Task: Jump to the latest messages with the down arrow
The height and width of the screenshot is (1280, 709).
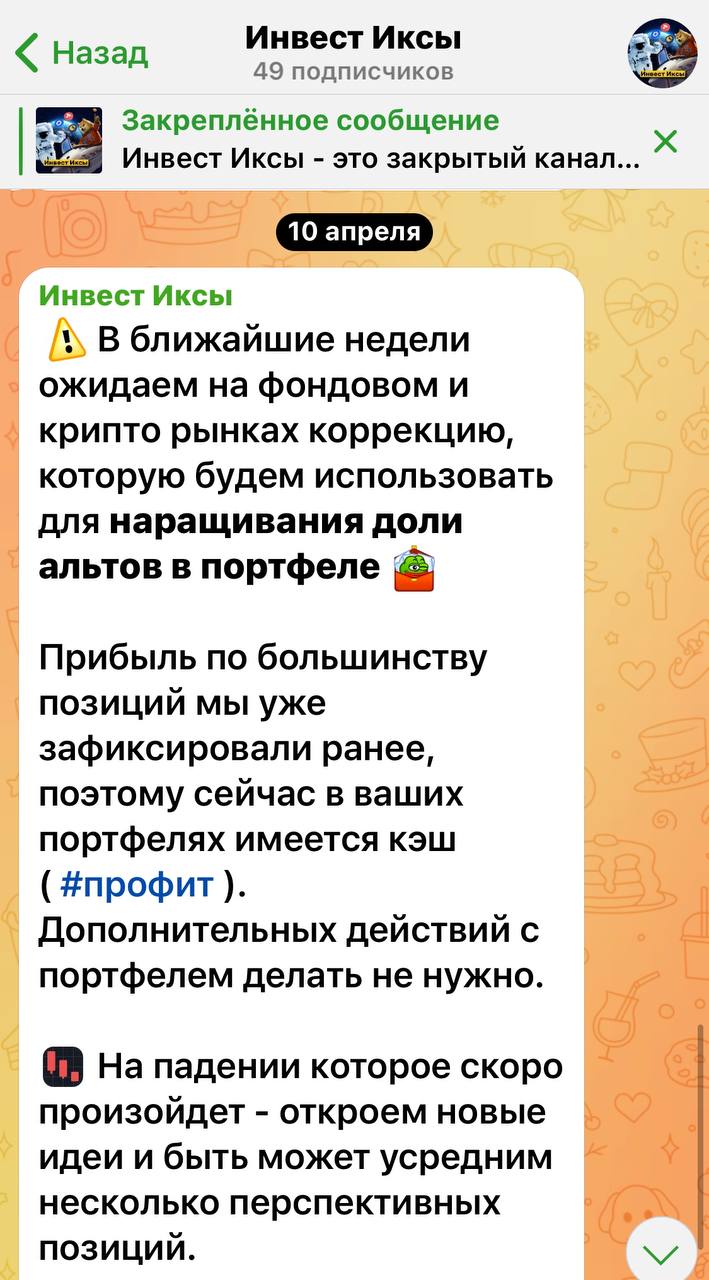Action: pos(661,1250)
